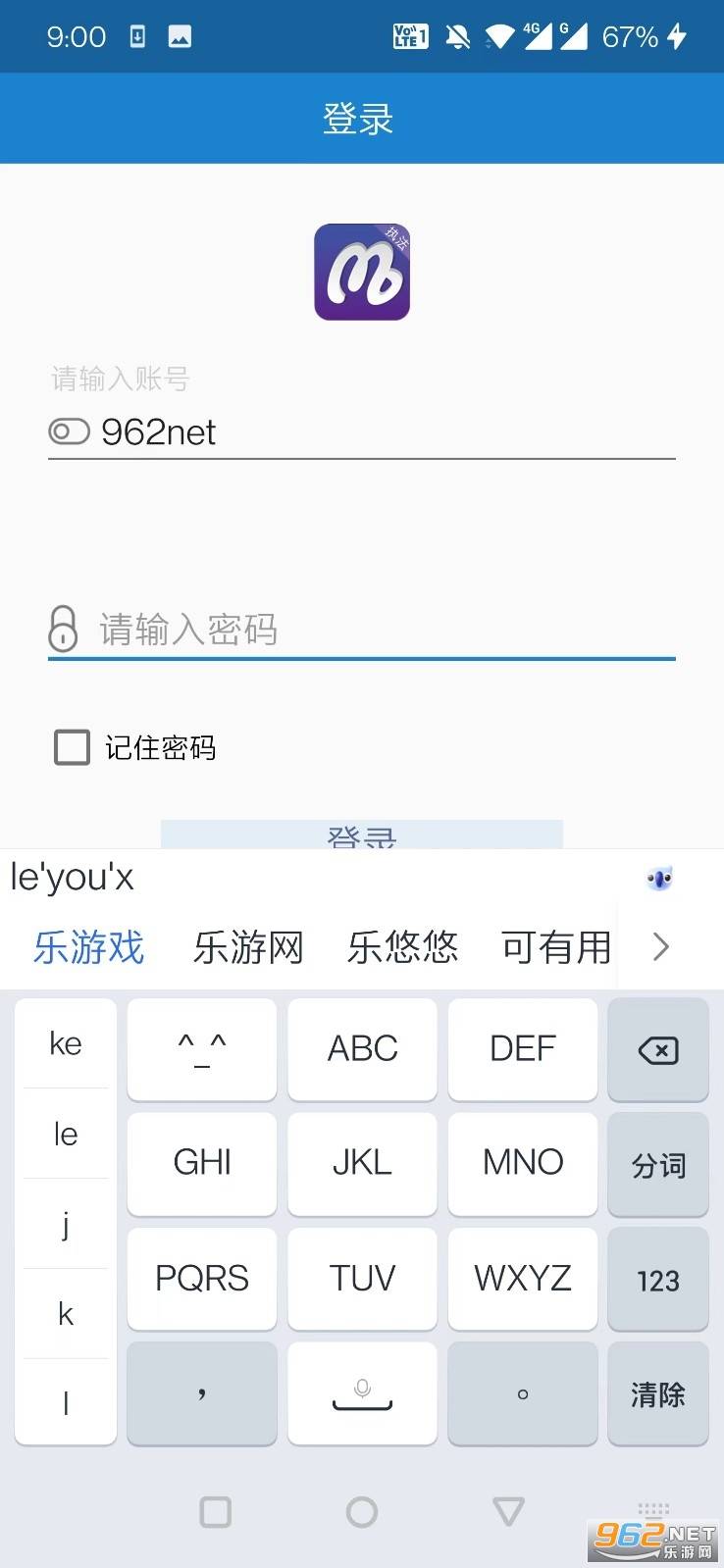Go to the home screen via circle button

click(x=362, y=1511)
